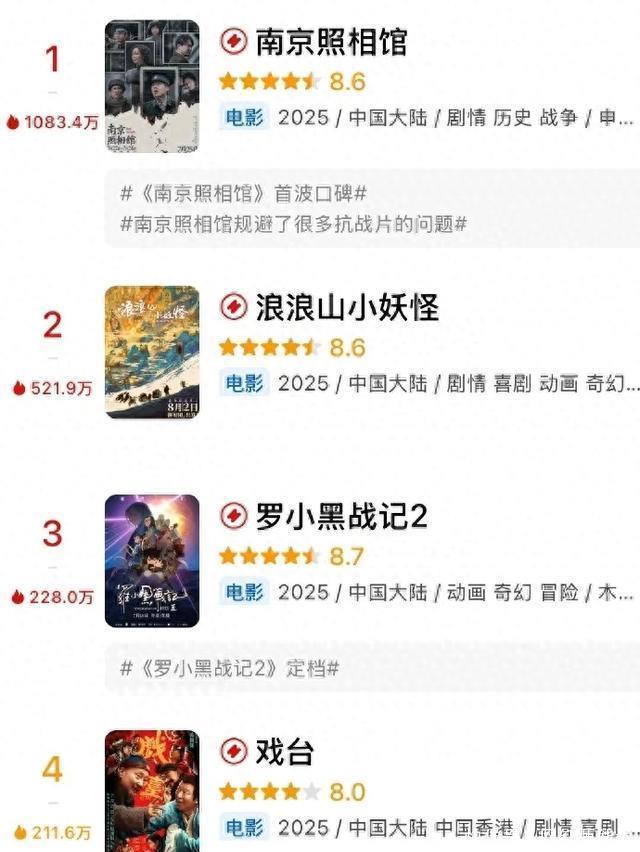The image size is (640, 852).
Task: Open the 南京照相馆 movie entry
Action: 331,42
